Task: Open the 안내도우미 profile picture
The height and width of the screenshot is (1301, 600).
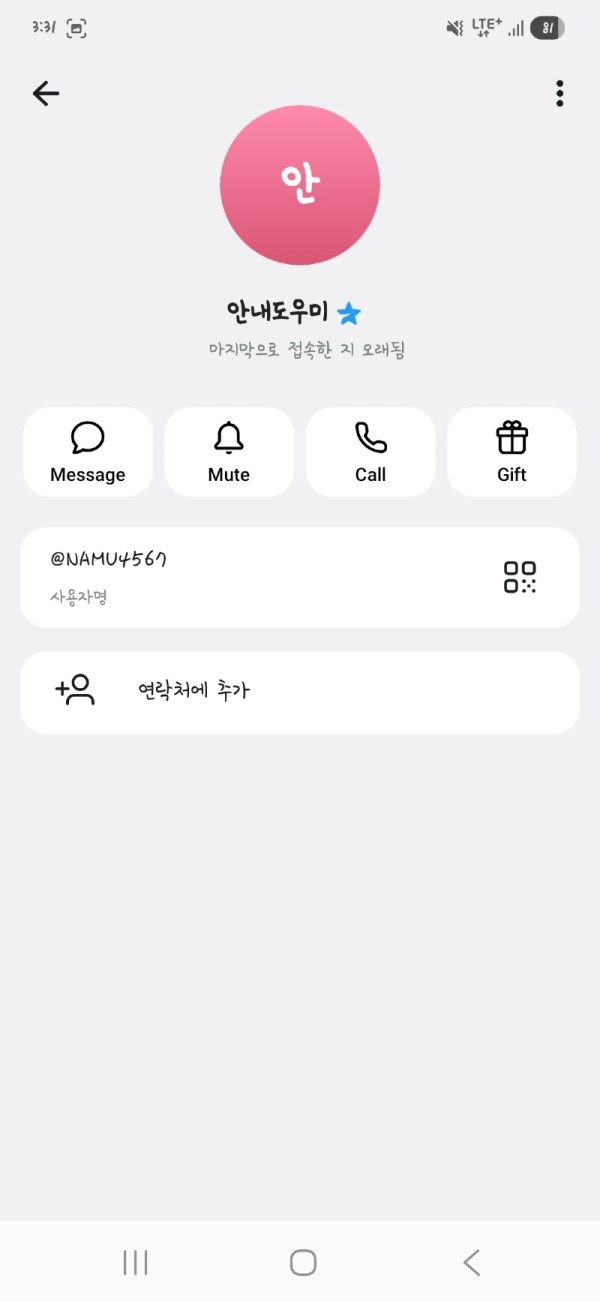Action: (300, 185)
